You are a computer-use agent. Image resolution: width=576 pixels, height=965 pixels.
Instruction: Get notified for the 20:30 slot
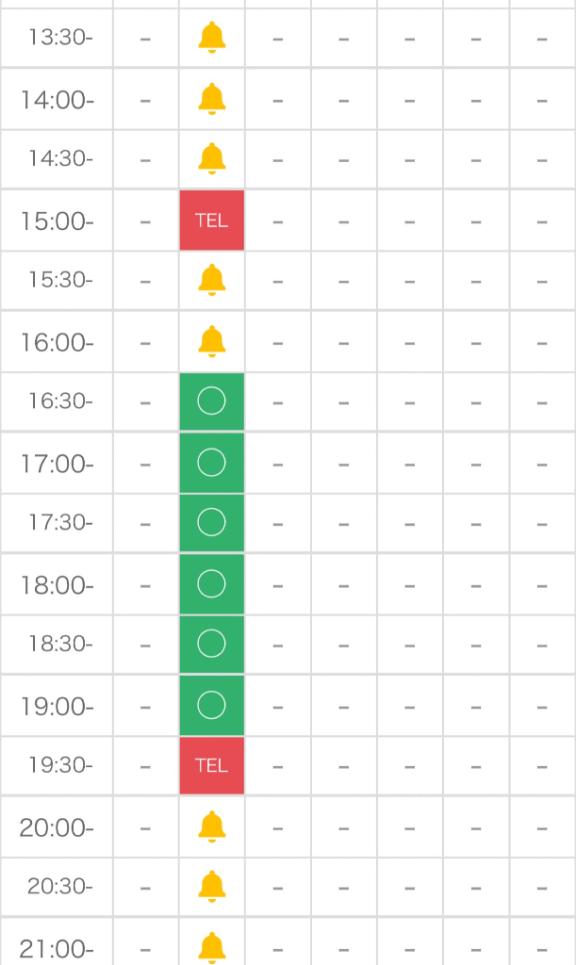tap(212, 886)
